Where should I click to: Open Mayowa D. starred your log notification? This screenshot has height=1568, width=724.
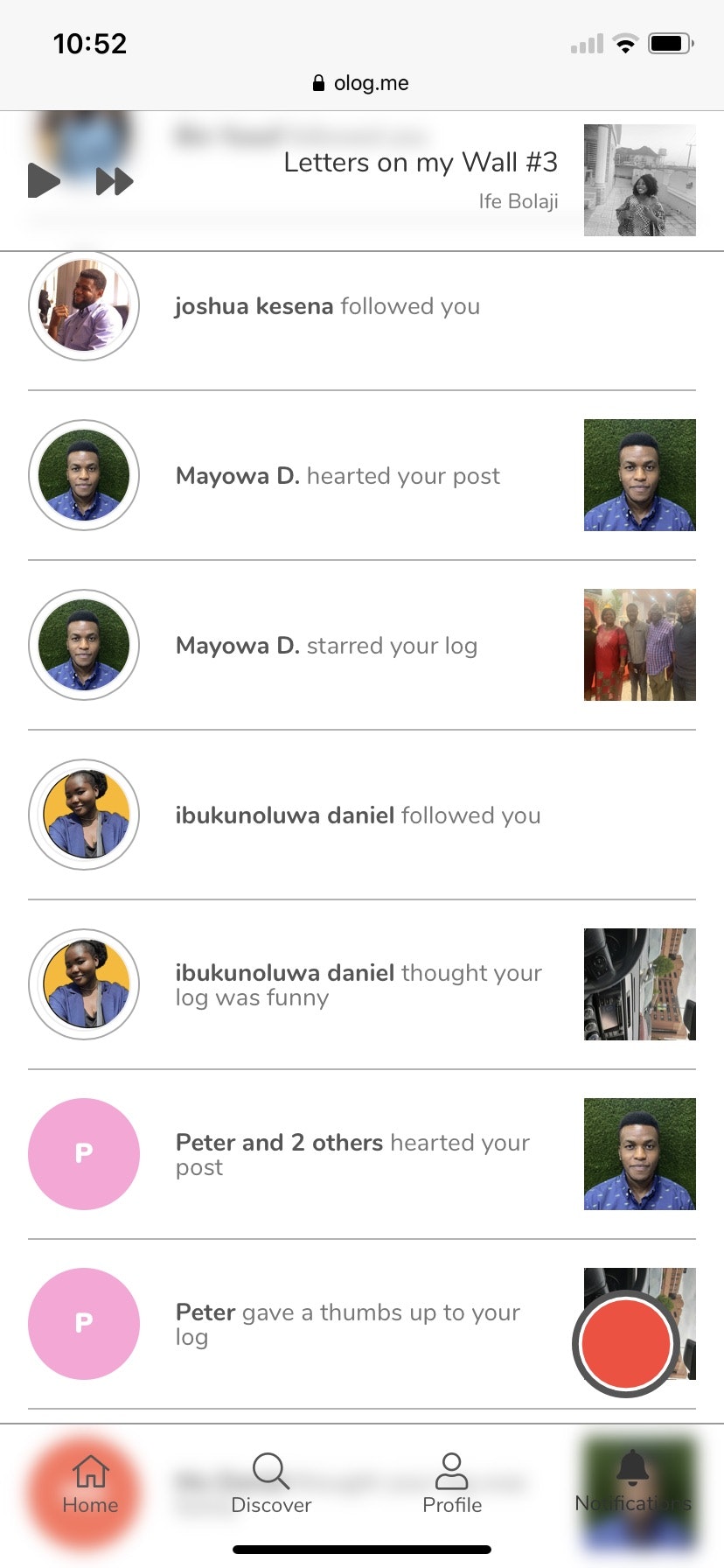(x=326, y=646)
